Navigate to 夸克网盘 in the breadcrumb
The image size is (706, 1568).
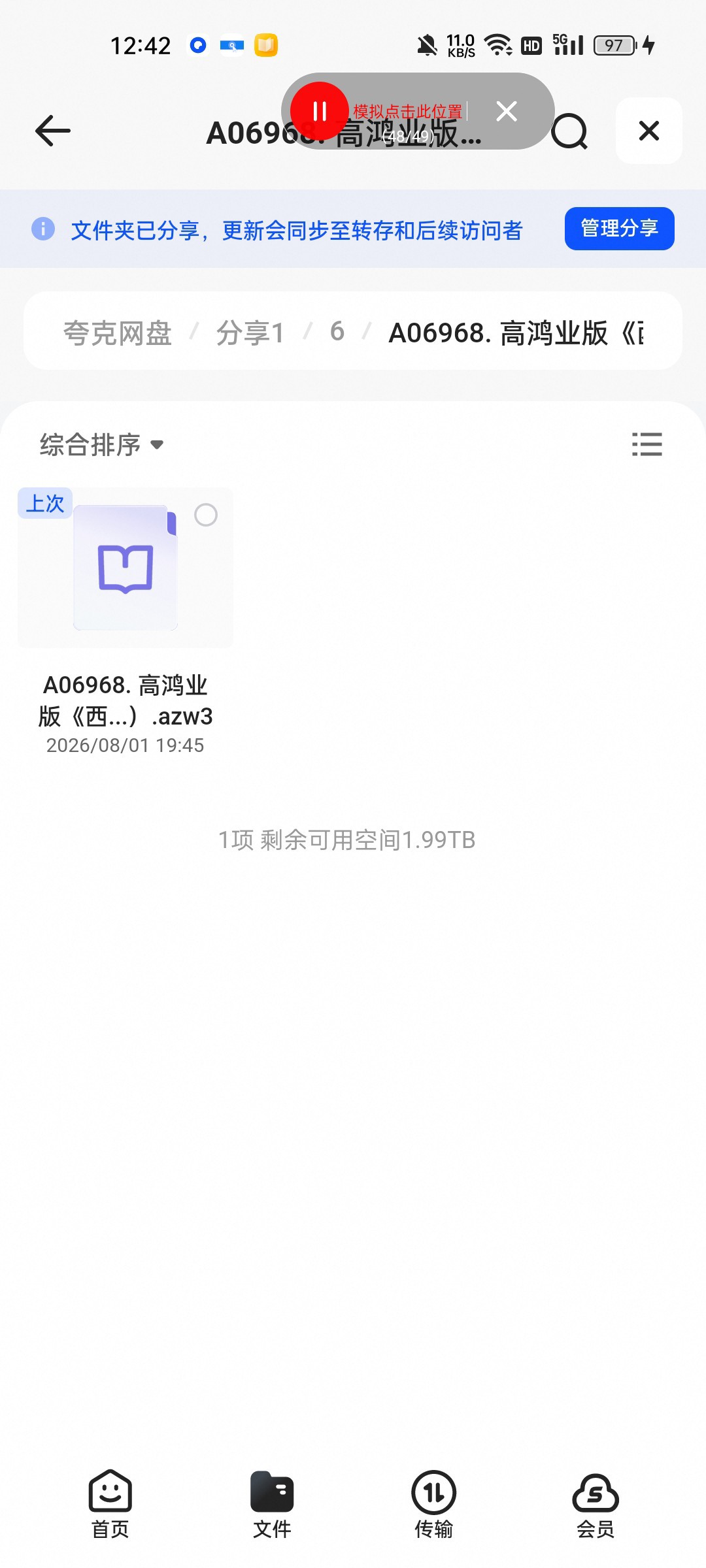(117, 333)
